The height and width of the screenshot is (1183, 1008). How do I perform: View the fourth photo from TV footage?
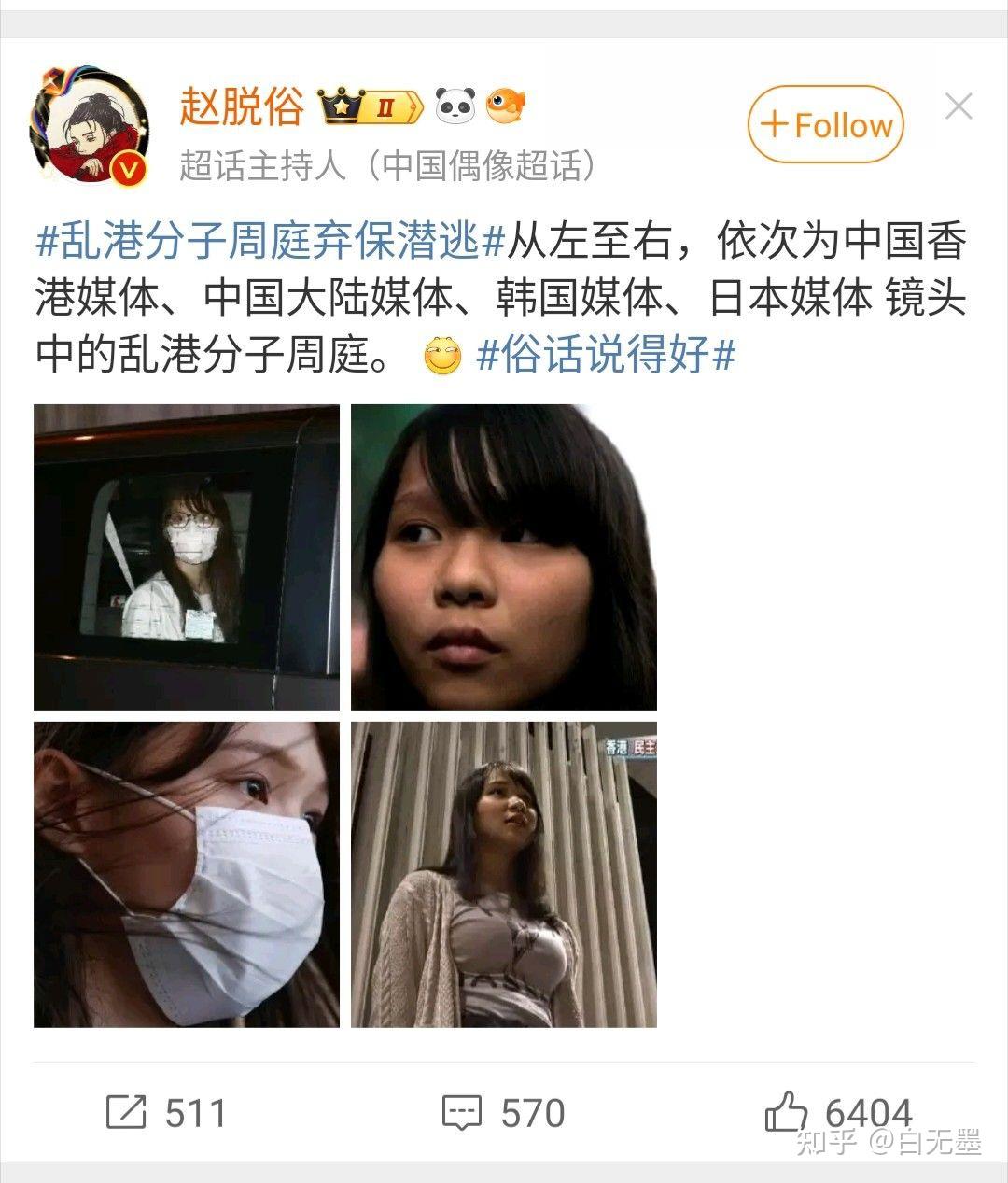point(504,875)
